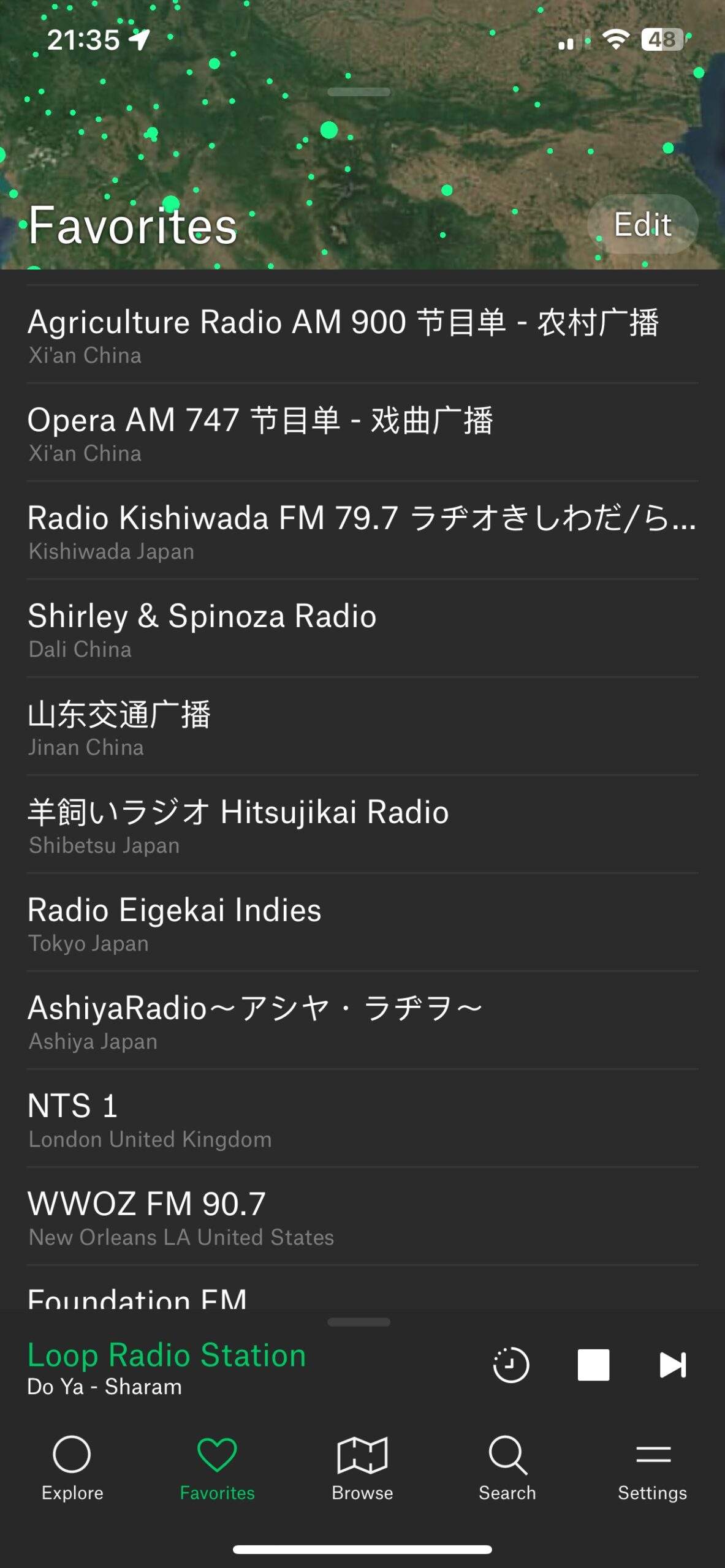Switch to the Explore tab
Image resolution: width=725 pixels, height=1568 pixels.
point(72,1468)
